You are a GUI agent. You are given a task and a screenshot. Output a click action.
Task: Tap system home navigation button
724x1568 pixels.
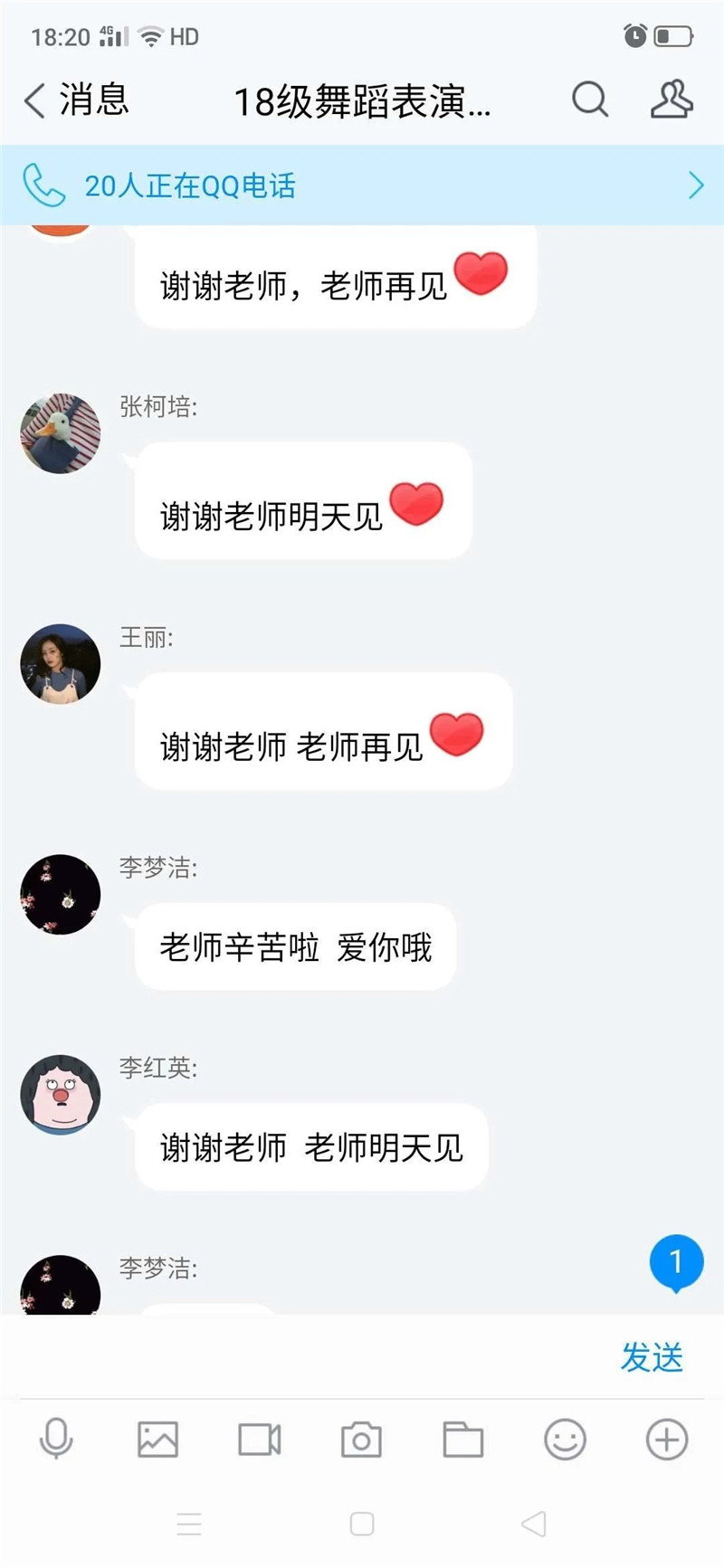click(x=362, y=1524)
